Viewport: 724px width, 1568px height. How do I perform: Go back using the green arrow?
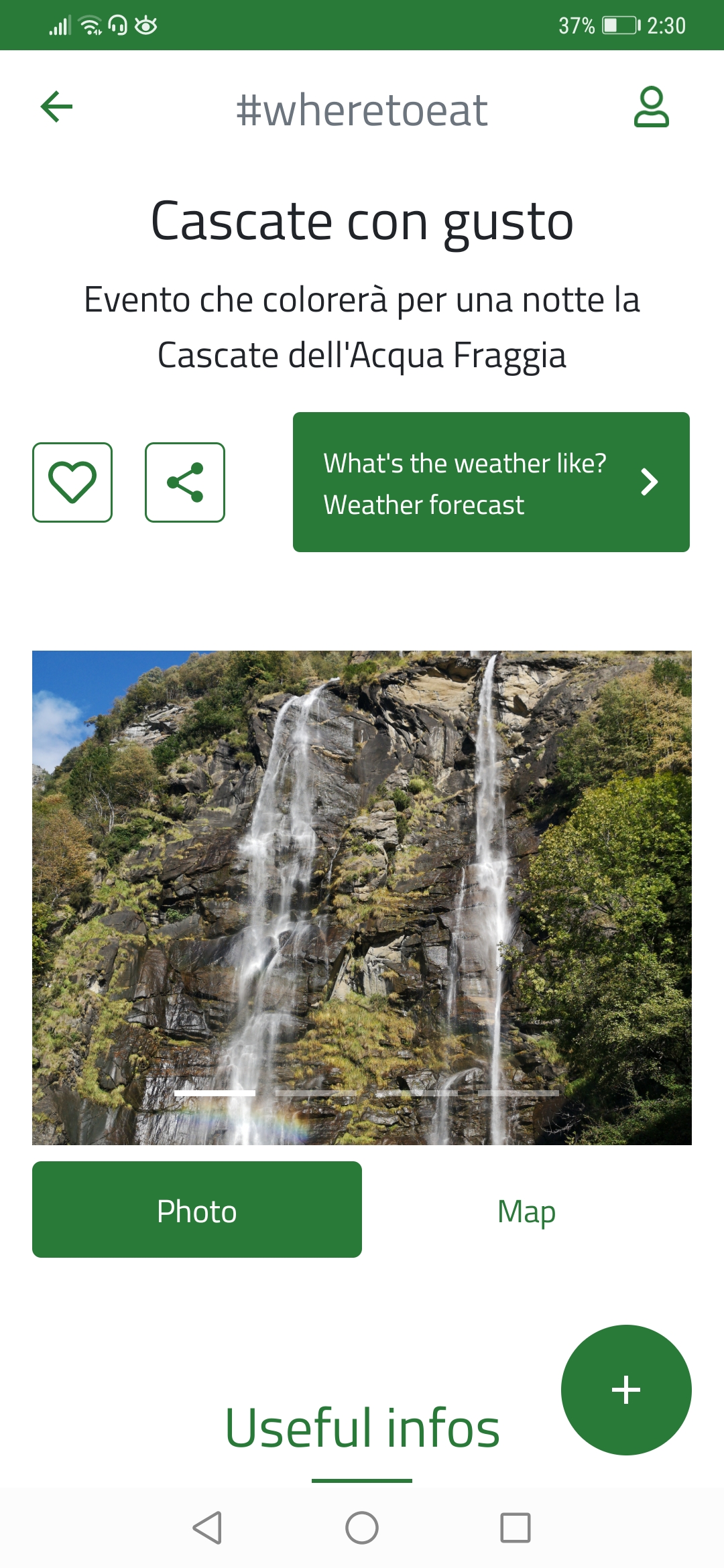click(x=57, y=107)
